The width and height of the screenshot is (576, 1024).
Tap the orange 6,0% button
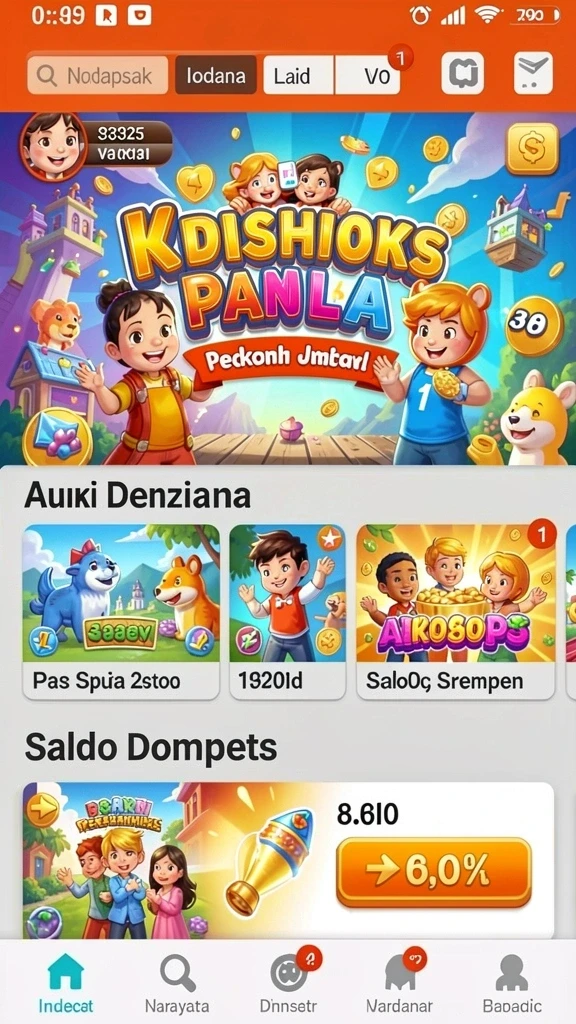(x=434, y=872)
